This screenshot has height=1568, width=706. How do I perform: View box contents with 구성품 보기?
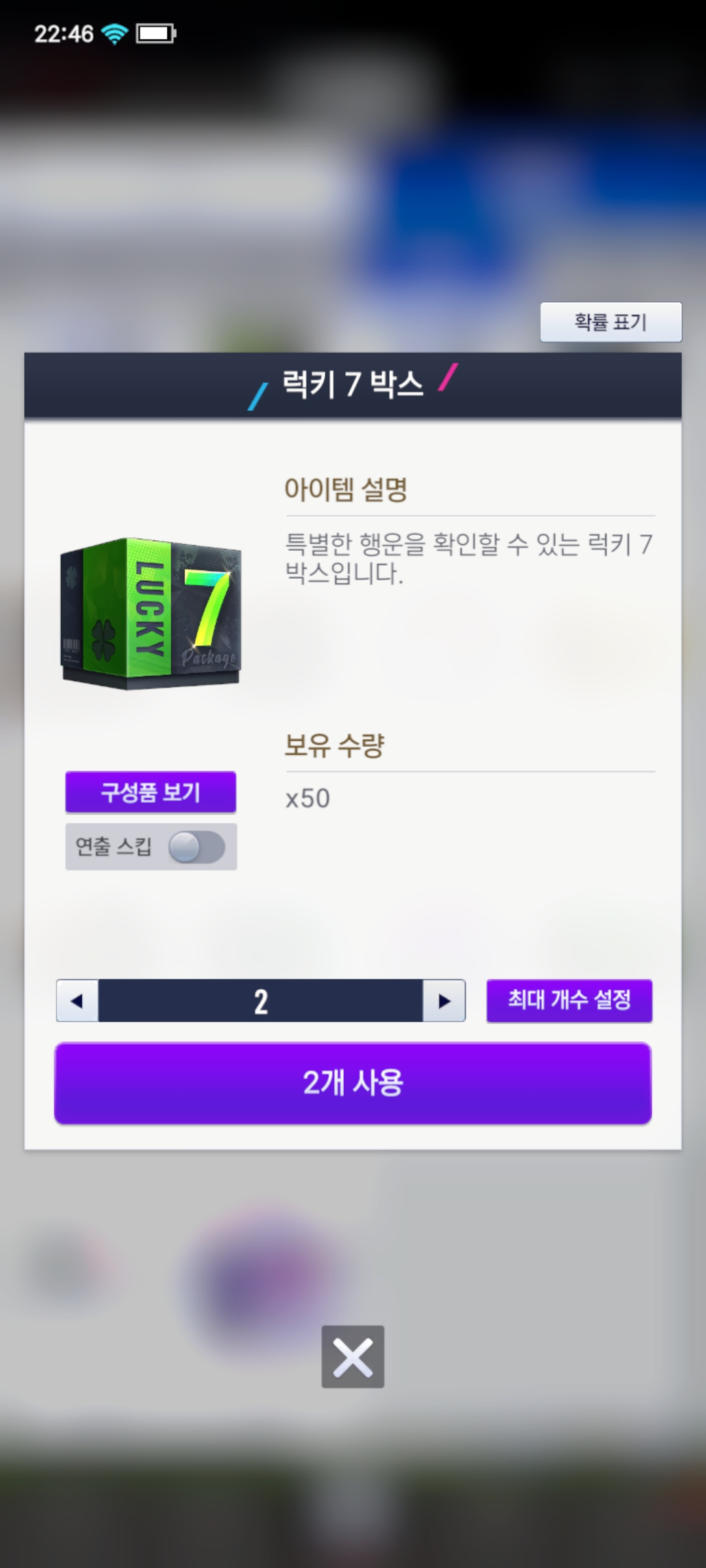point(150,792)
